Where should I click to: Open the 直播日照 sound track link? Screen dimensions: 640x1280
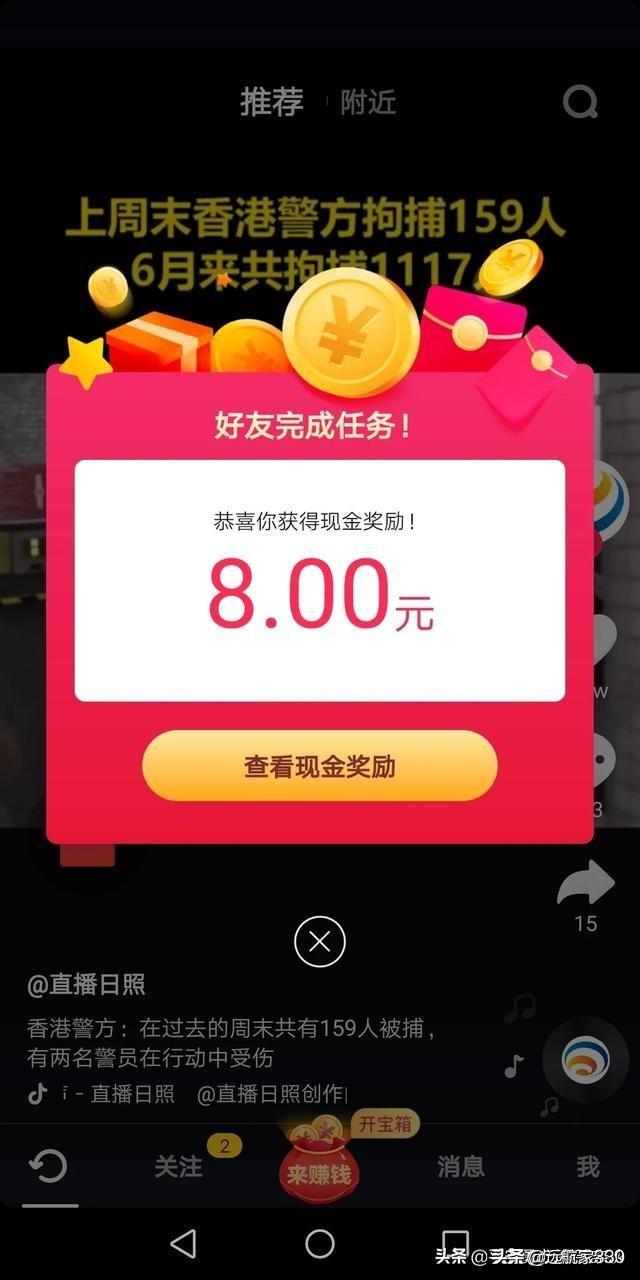click(132, 1094)
